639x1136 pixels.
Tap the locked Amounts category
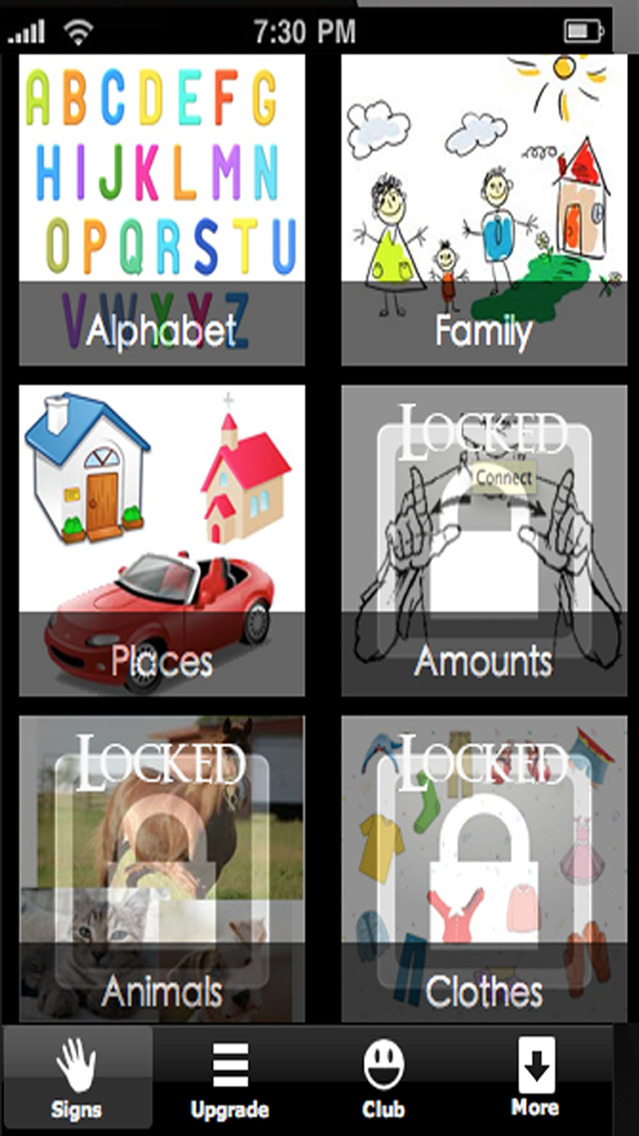point(483,541)
